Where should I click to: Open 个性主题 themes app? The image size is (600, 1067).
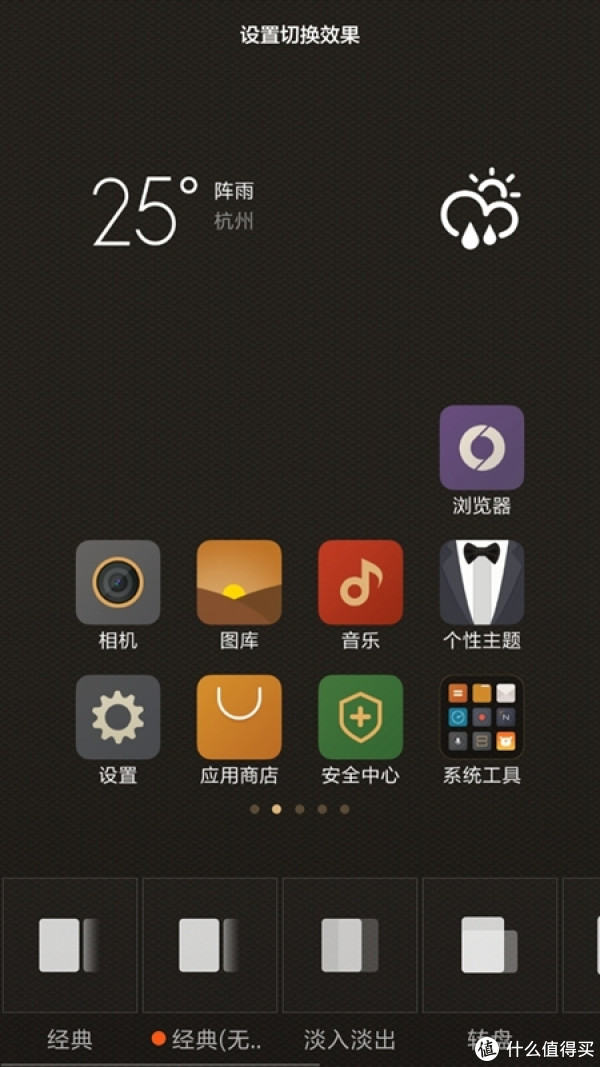coord(481,582)
